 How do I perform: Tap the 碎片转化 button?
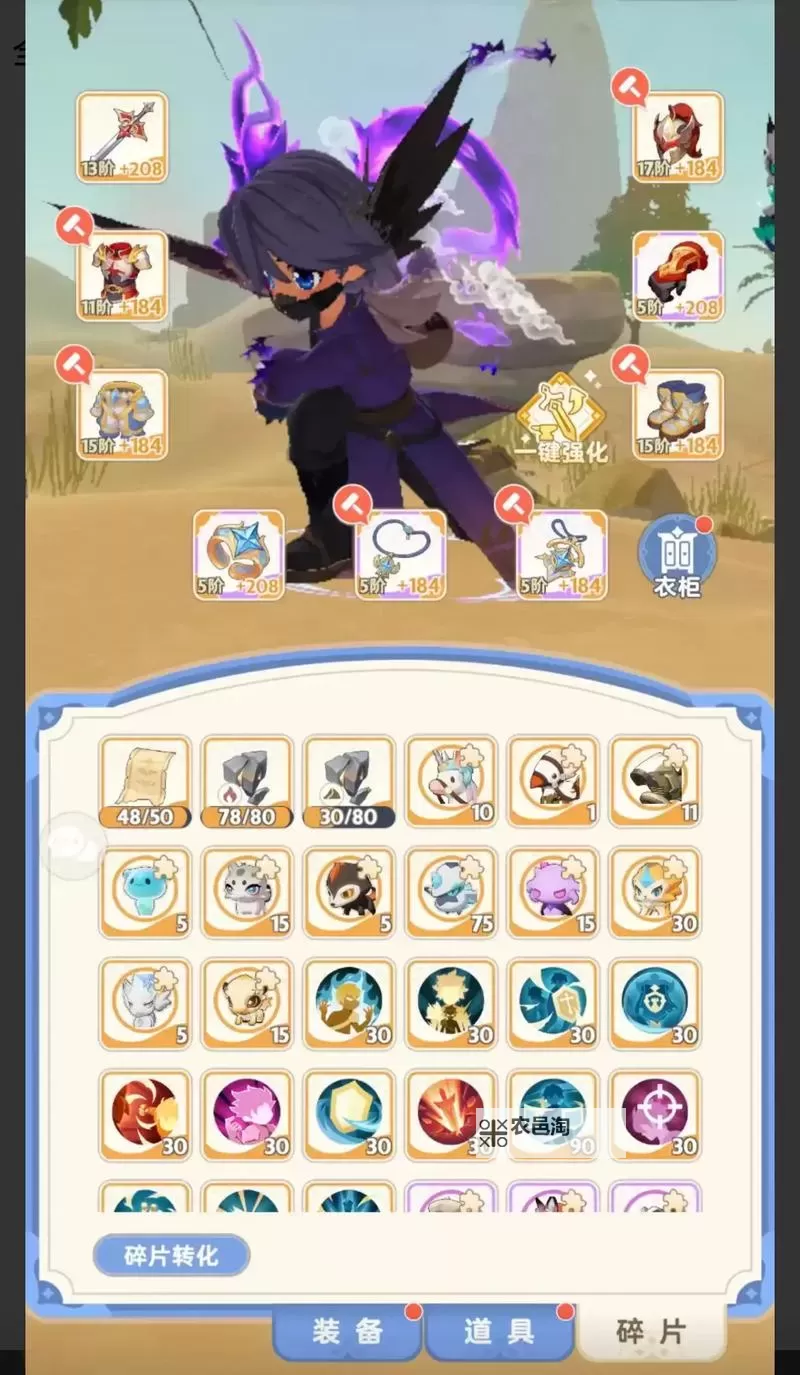click(x=171, y=1255)
